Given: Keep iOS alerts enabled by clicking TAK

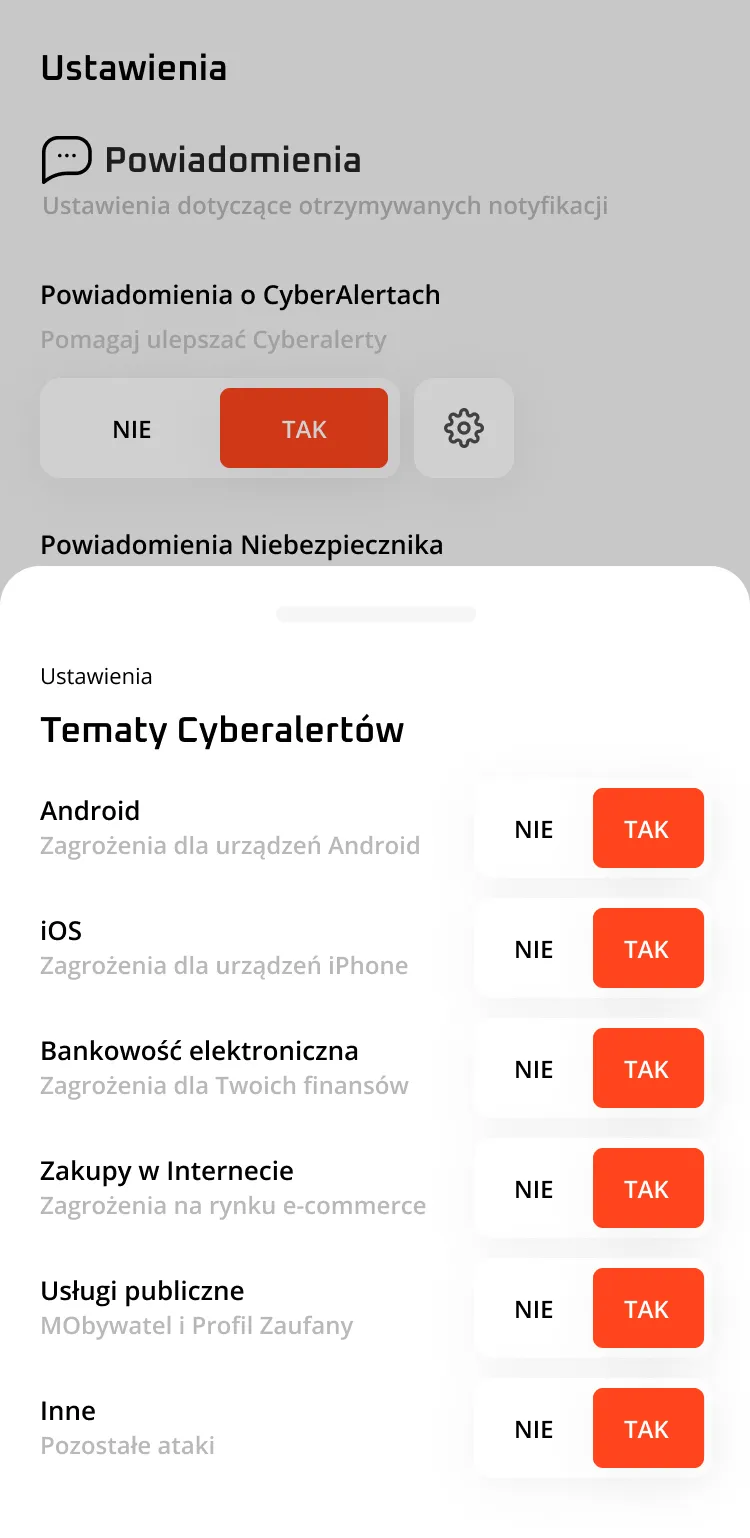Looking at the screenshot, I should pos(648,948).
